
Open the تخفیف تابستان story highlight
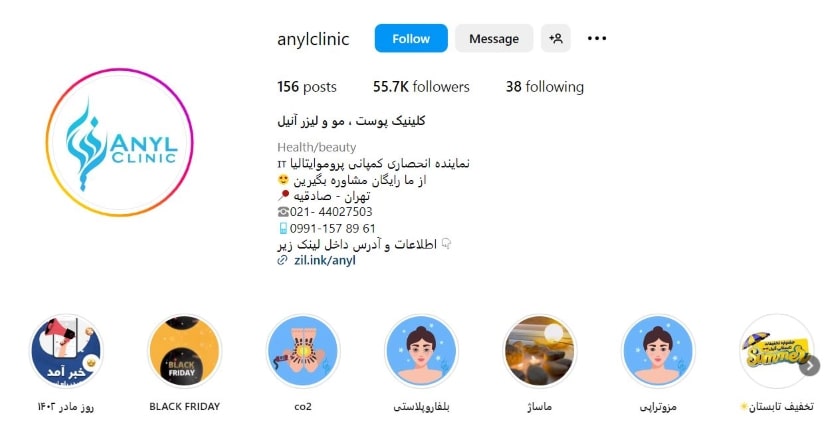tap(775, 352)
